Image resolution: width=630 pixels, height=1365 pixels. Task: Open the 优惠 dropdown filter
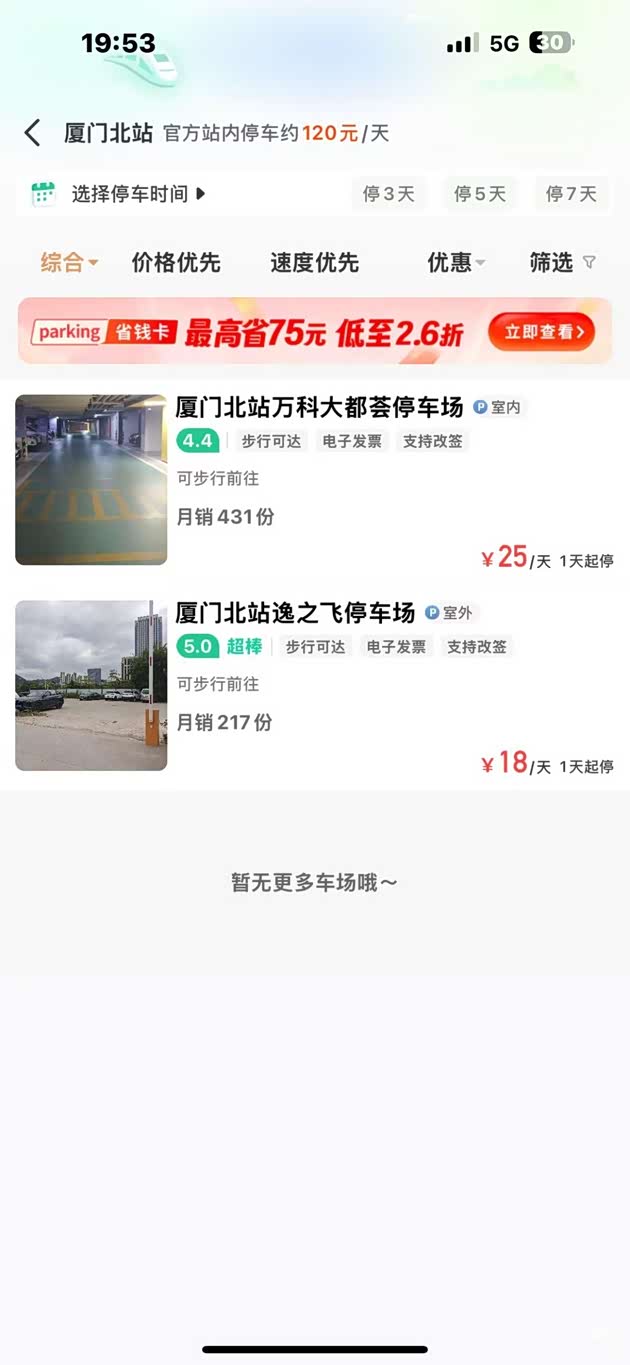pos(456,263)
